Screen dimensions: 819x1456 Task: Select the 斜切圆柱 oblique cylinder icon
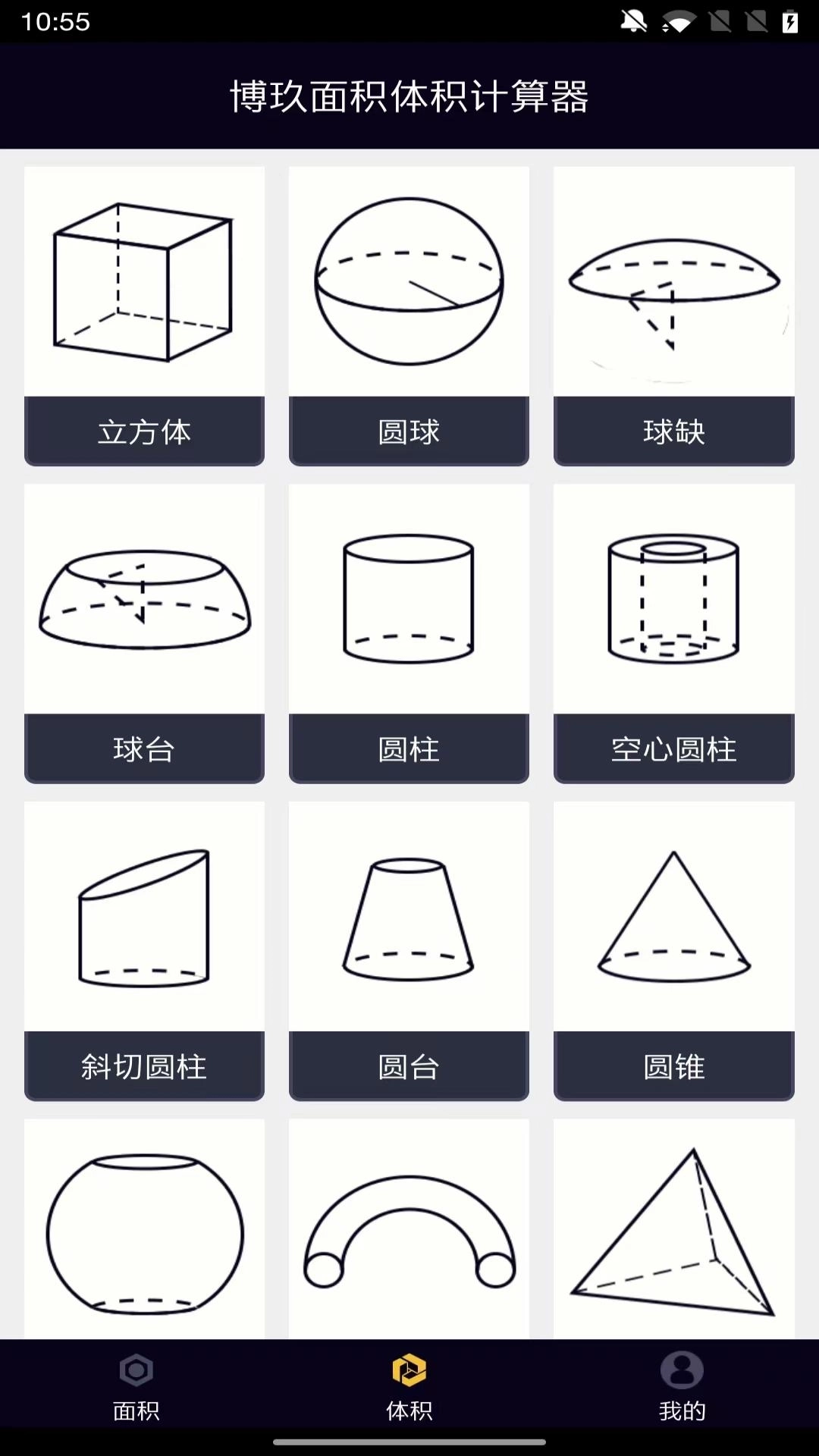pos(144,914)
